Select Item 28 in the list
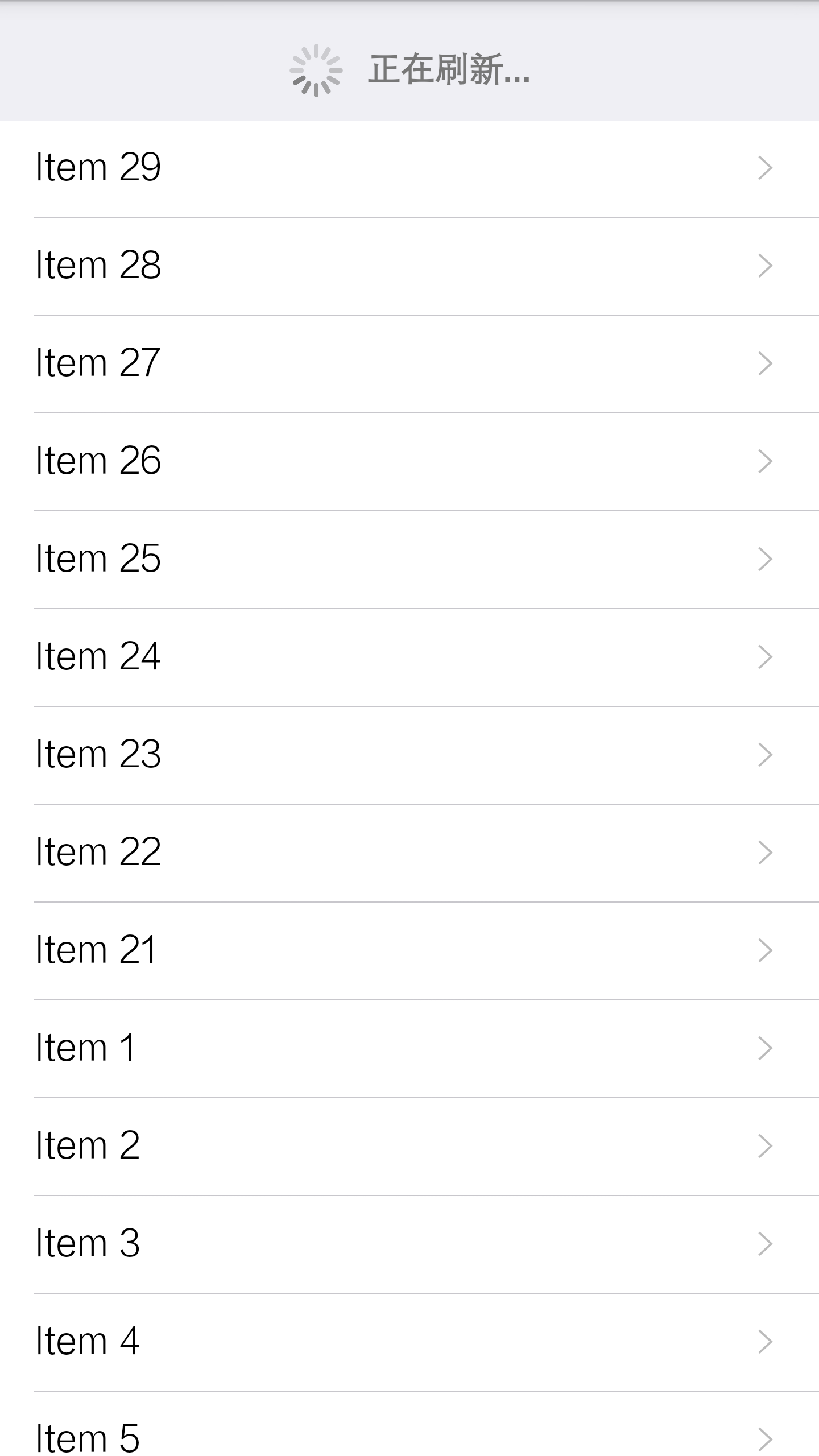This screenshot has width=819, height=1456. tap(409, 266)
